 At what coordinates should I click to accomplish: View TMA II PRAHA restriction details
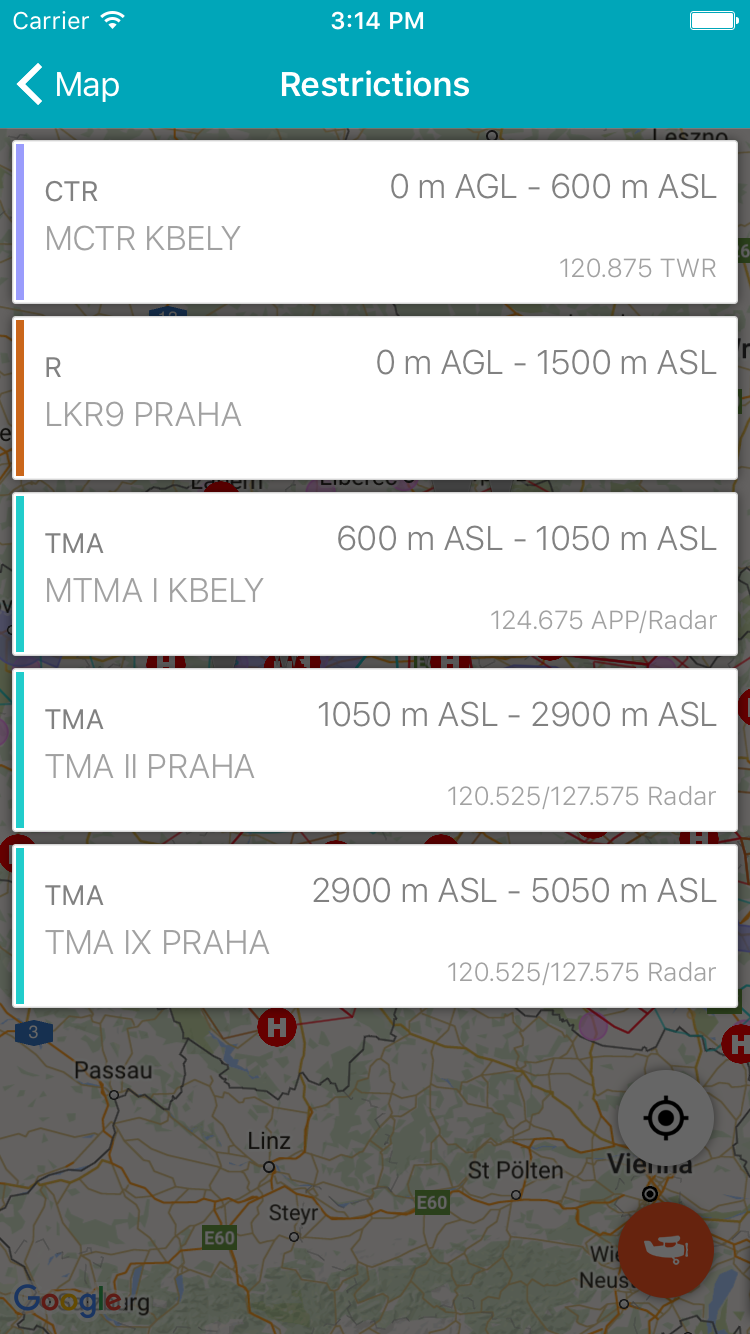tap(375, 749)
